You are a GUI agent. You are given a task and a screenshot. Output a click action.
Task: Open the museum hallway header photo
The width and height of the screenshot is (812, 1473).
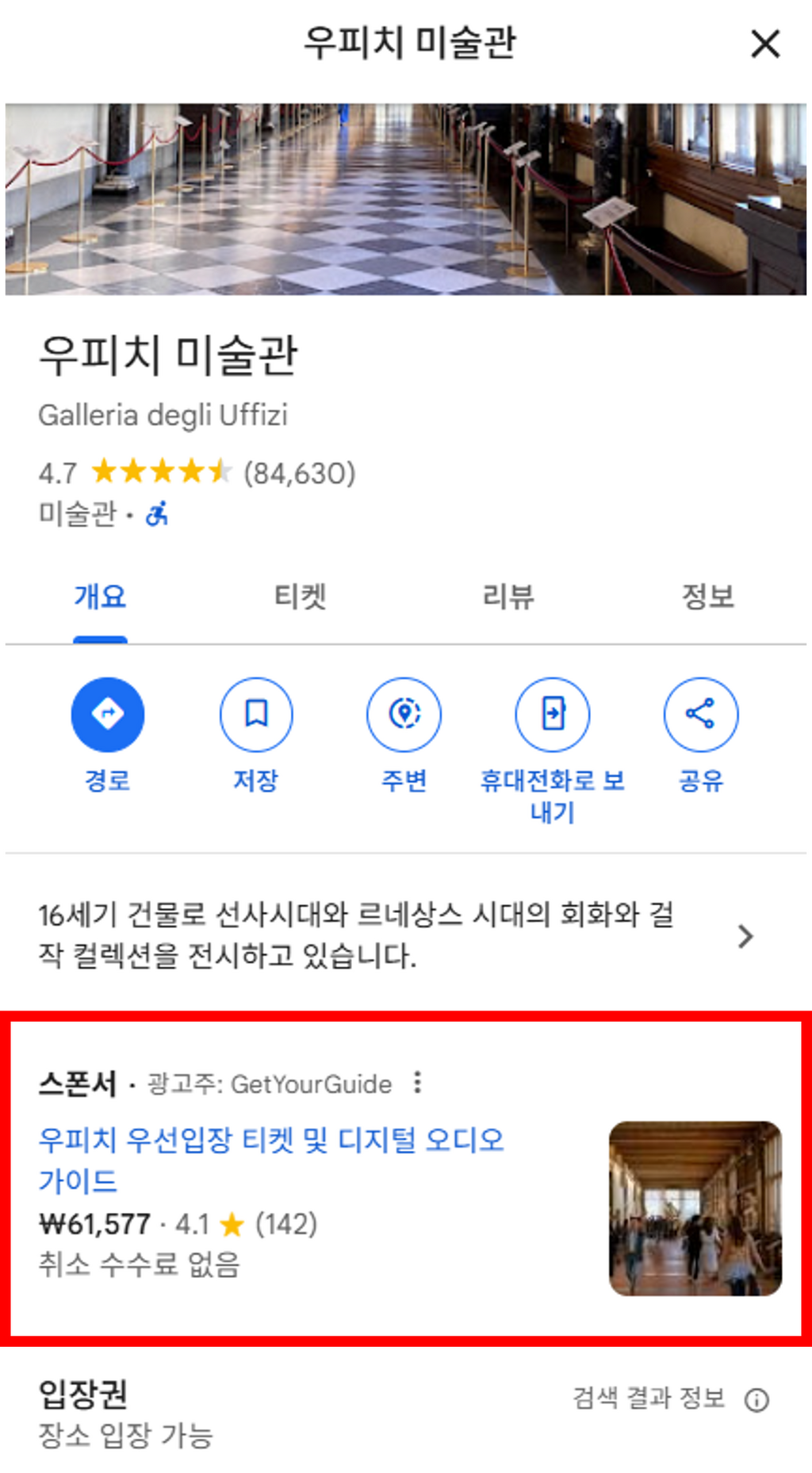pyautogui.click(x=406, y=198)
